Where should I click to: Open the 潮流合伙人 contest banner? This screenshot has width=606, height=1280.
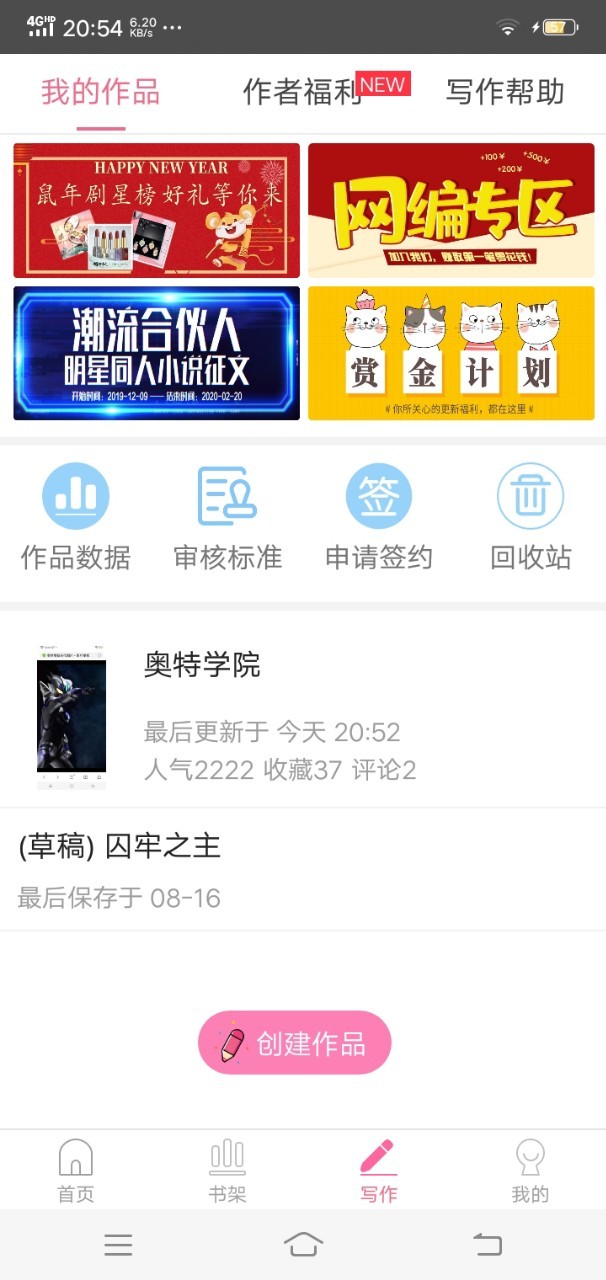coord(156,353)
